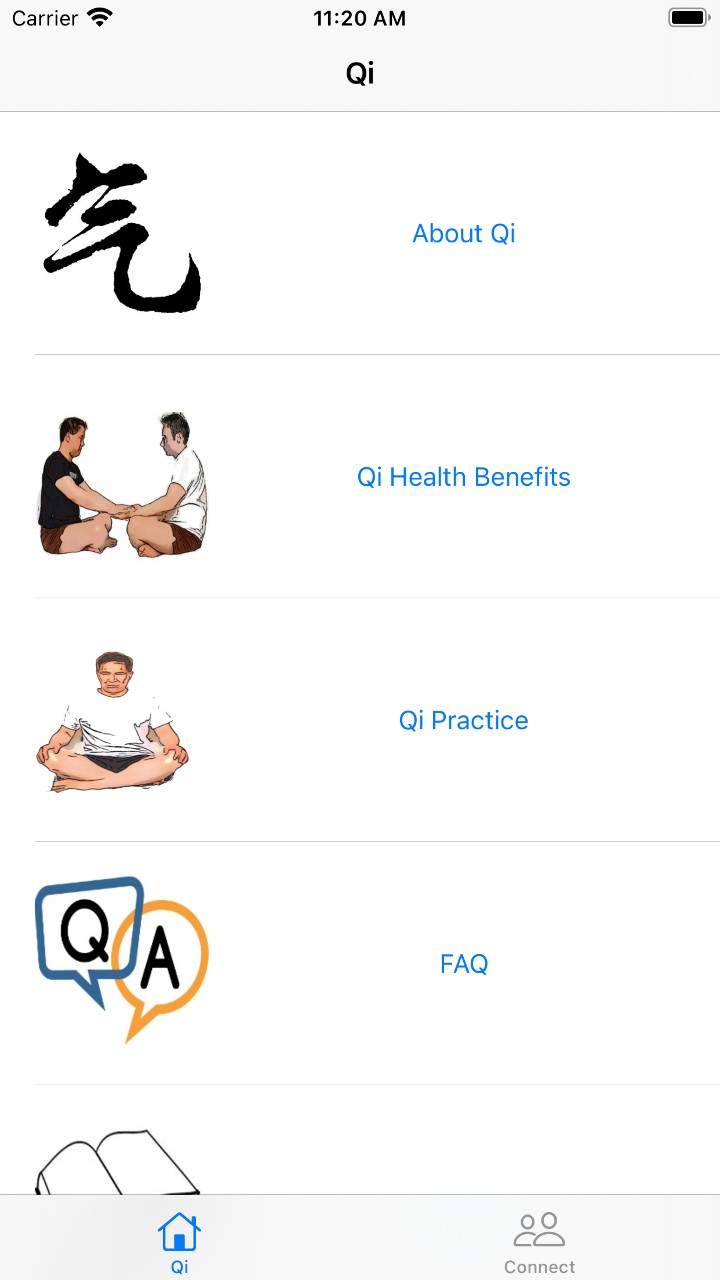Switch to the Connect tab
Screen dimensions: 720x1280
pyautogui.click(x=539, y=1242)
